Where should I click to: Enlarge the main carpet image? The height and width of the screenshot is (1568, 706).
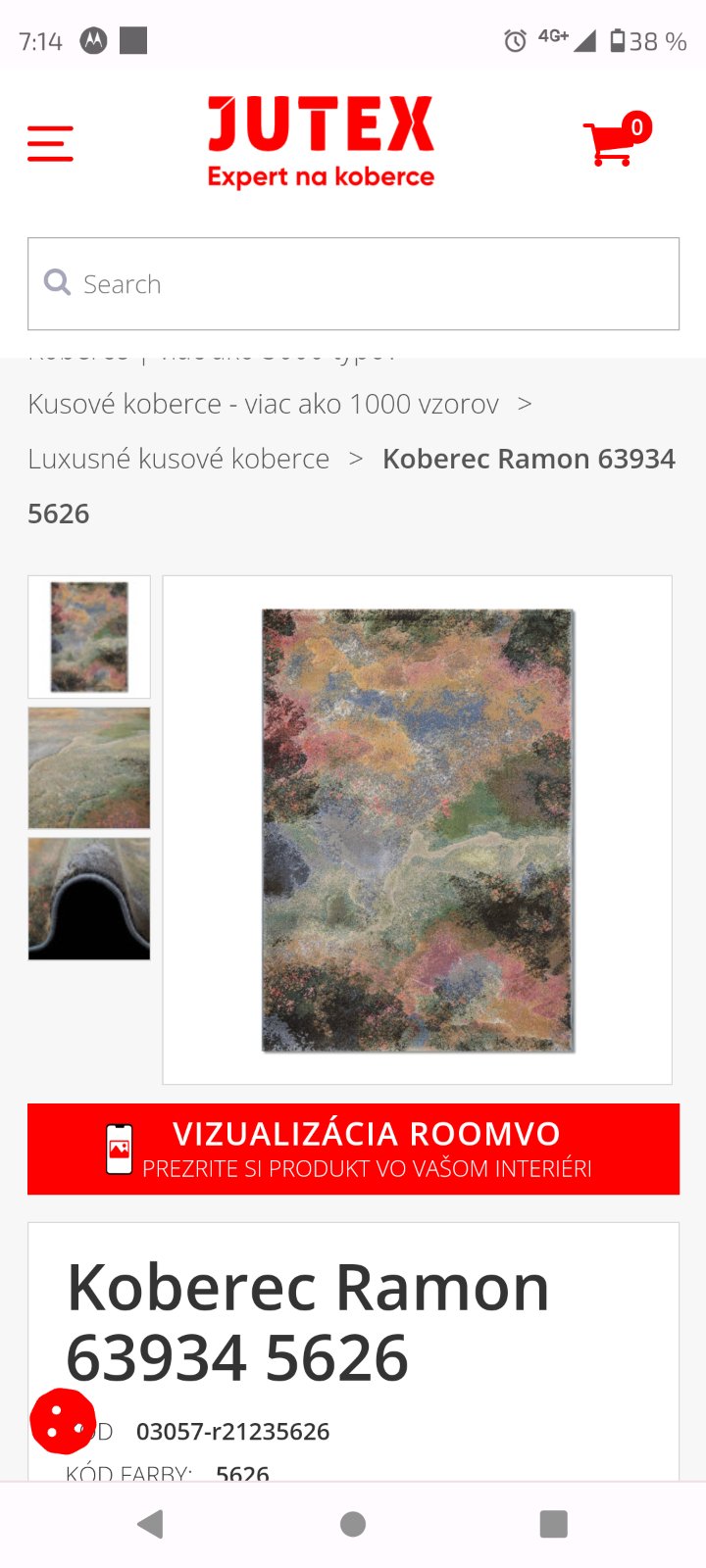(x=418, y=830)
